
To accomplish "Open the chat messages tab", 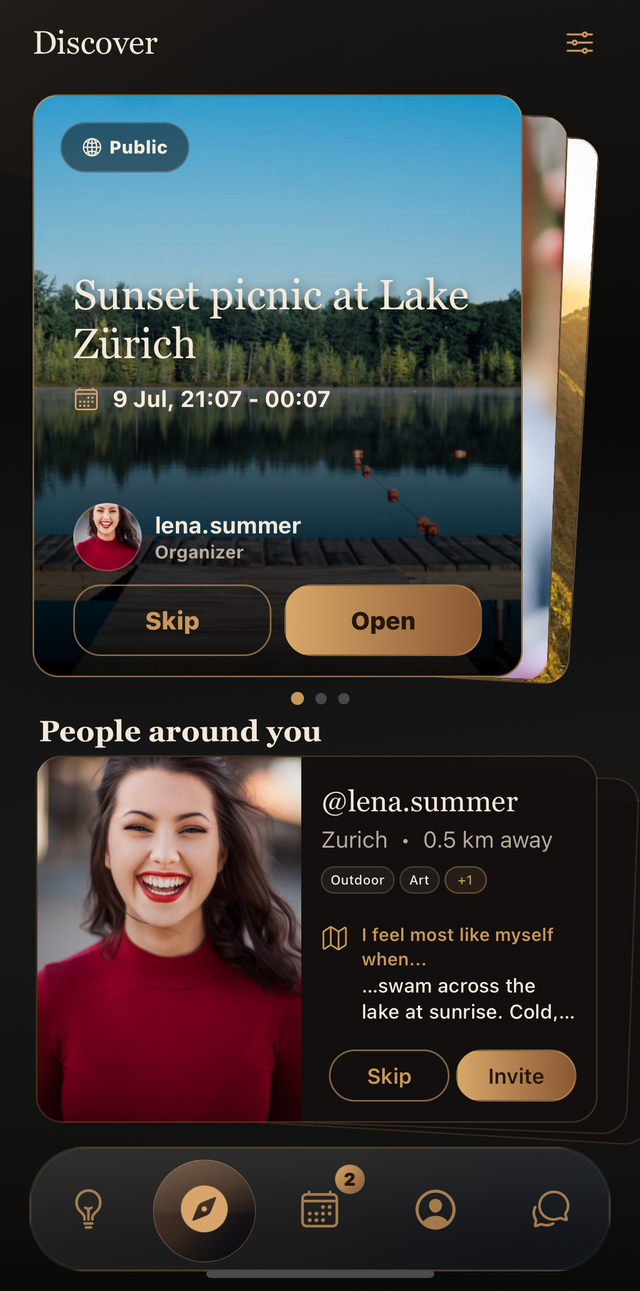I will click(x=551, y=1210).
